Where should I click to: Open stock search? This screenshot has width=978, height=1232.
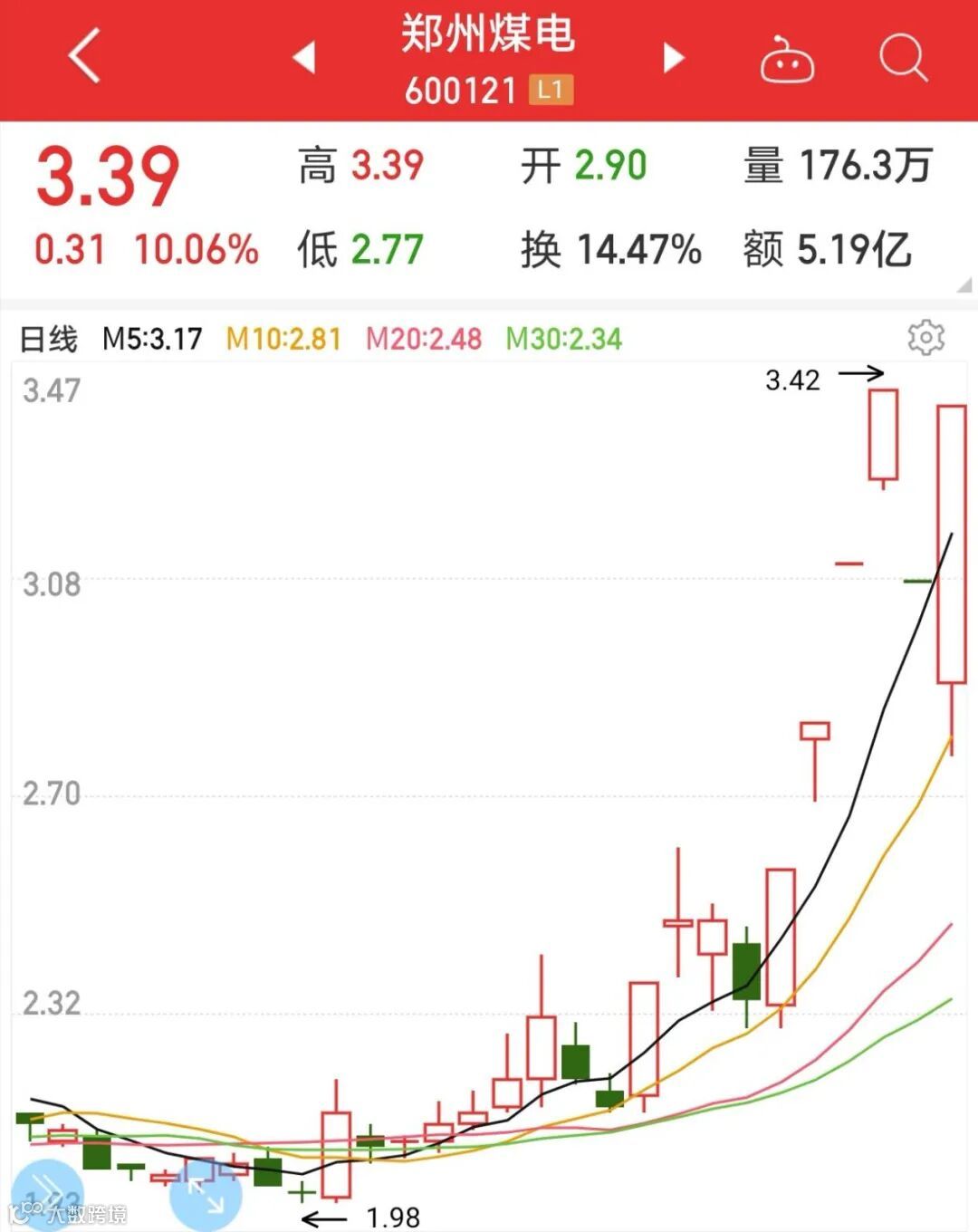point(903,58)
